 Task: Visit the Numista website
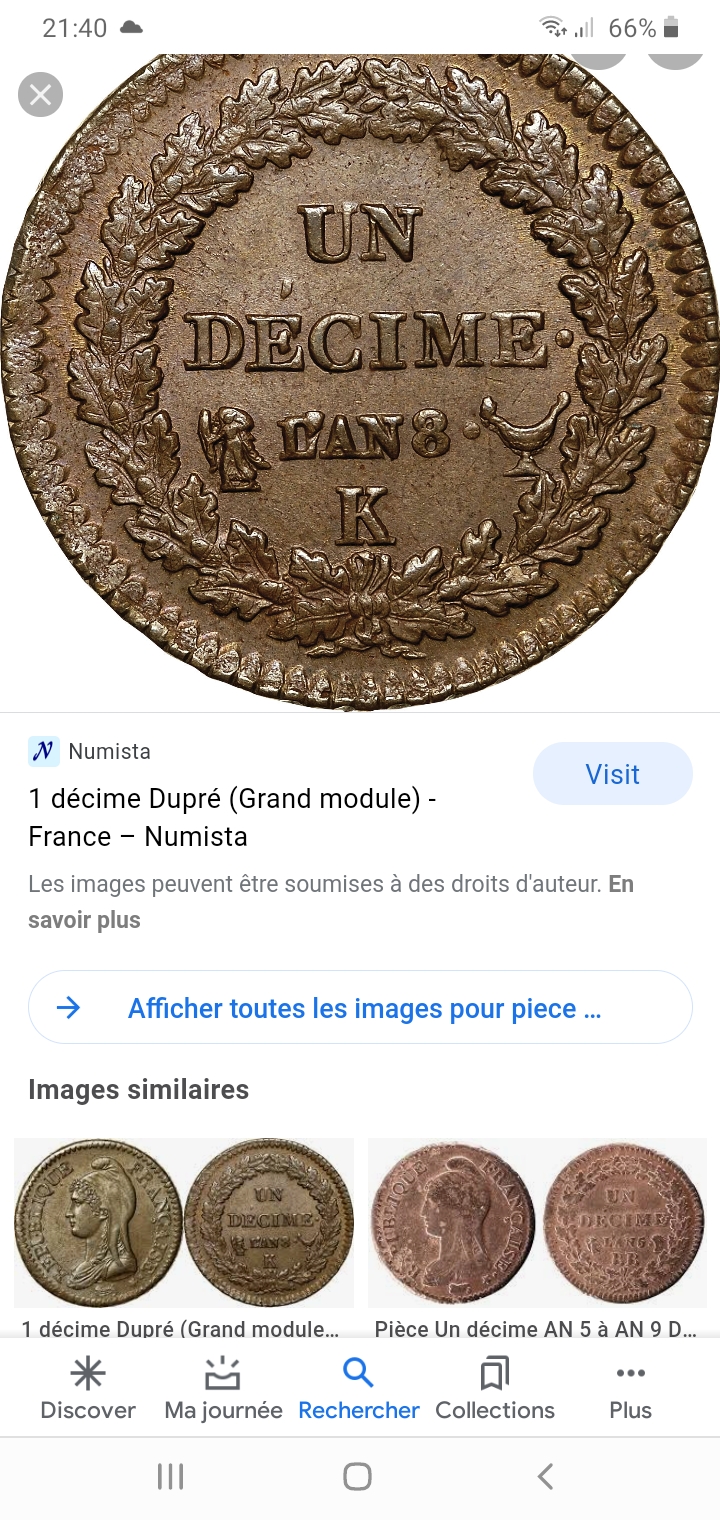(x=612, y=773)
